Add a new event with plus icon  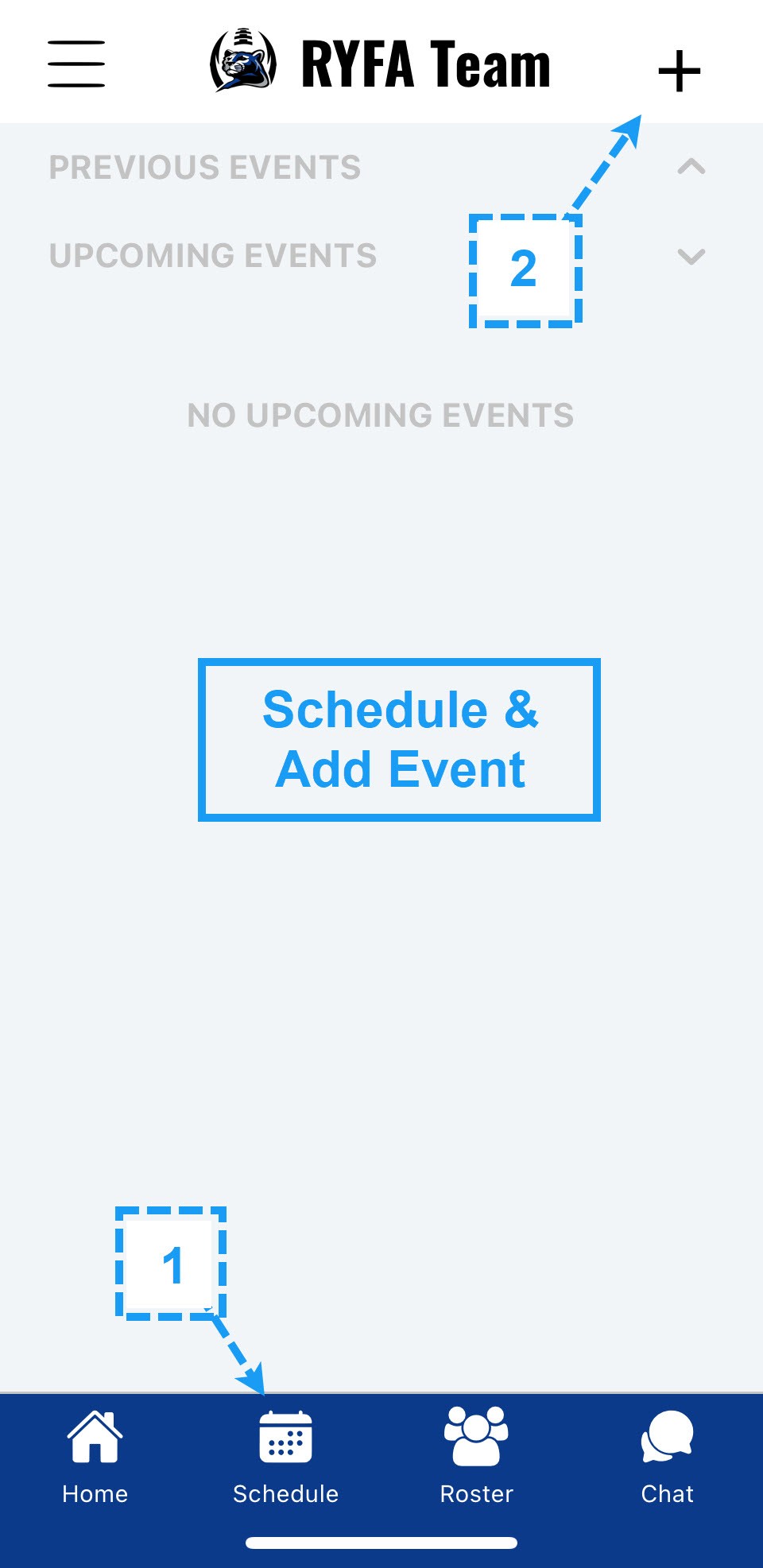point(680,71)
